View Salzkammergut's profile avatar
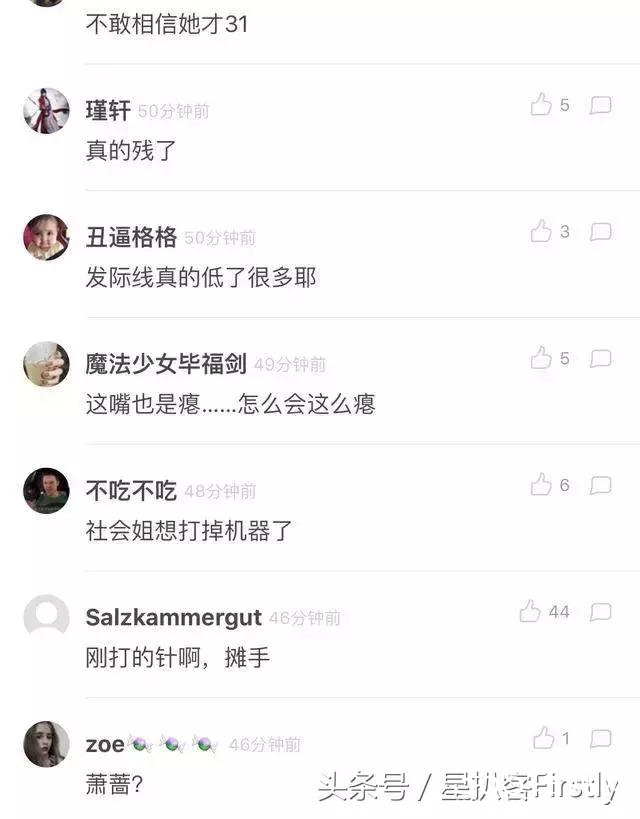The image size is (640, 819). click(46, 617)
